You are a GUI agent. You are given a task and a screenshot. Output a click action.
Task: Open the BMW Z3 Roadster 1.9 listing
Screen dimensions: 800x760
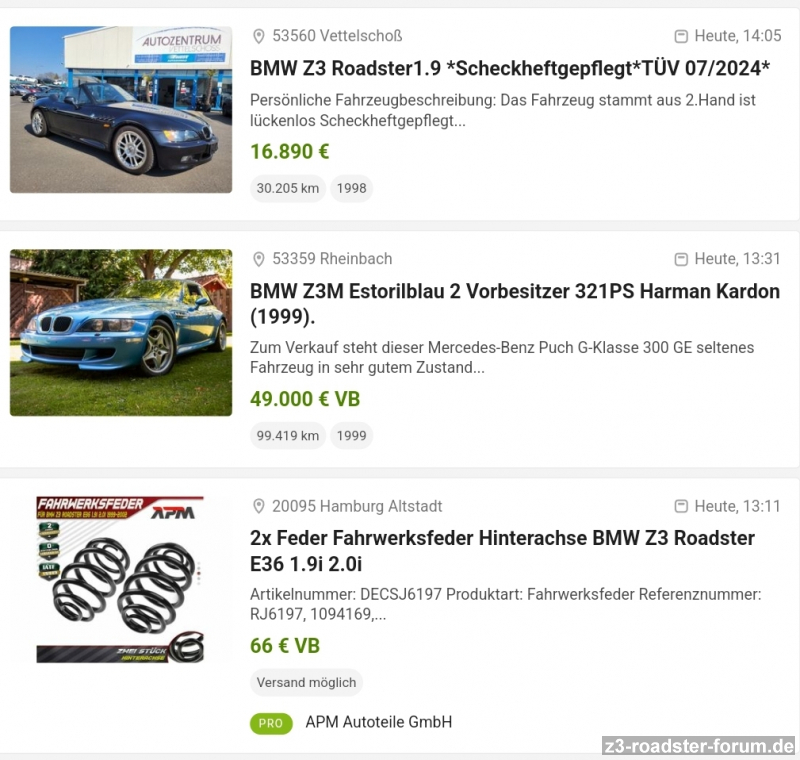pos(509,69)
